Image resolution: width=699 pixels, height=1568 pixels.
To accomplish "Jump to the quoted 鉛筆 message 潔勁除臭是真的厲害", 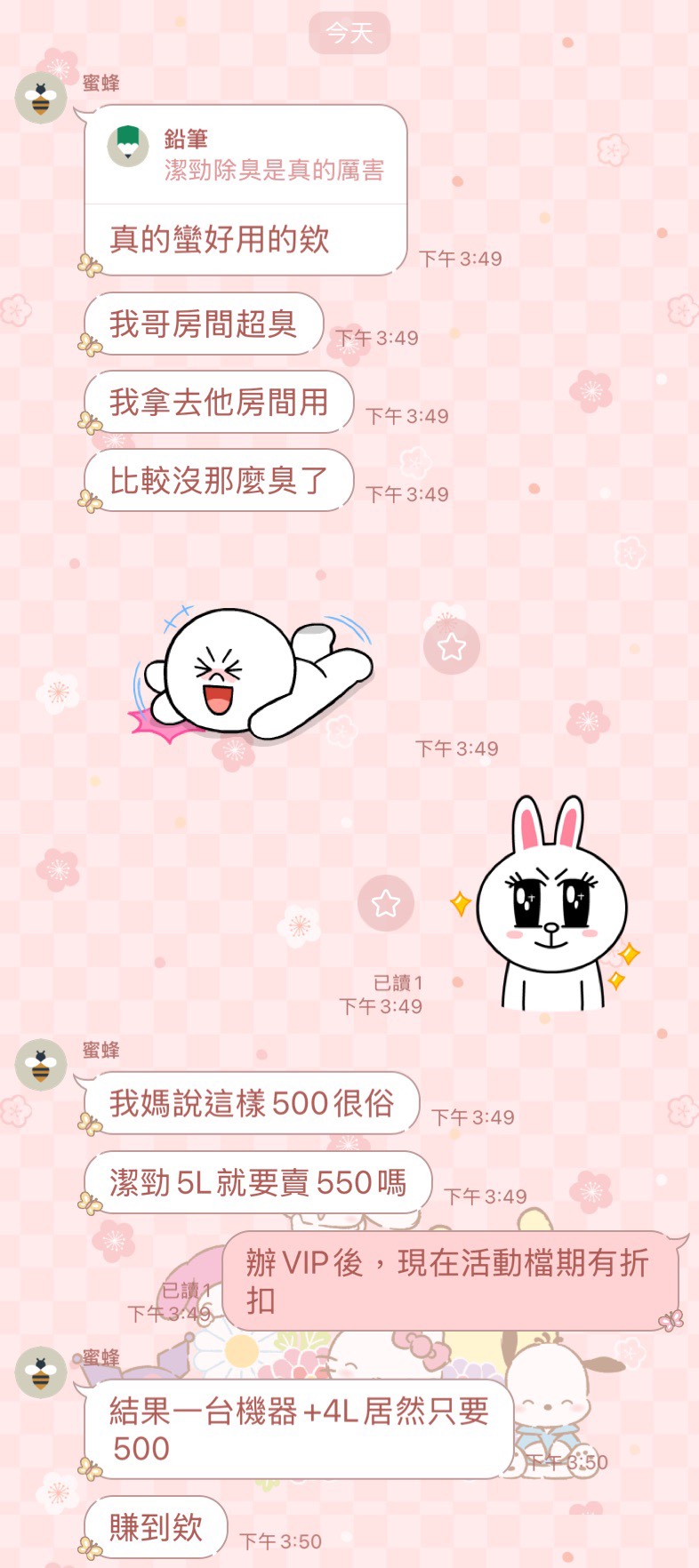I will pyautogui.click(x=245, y=155).
